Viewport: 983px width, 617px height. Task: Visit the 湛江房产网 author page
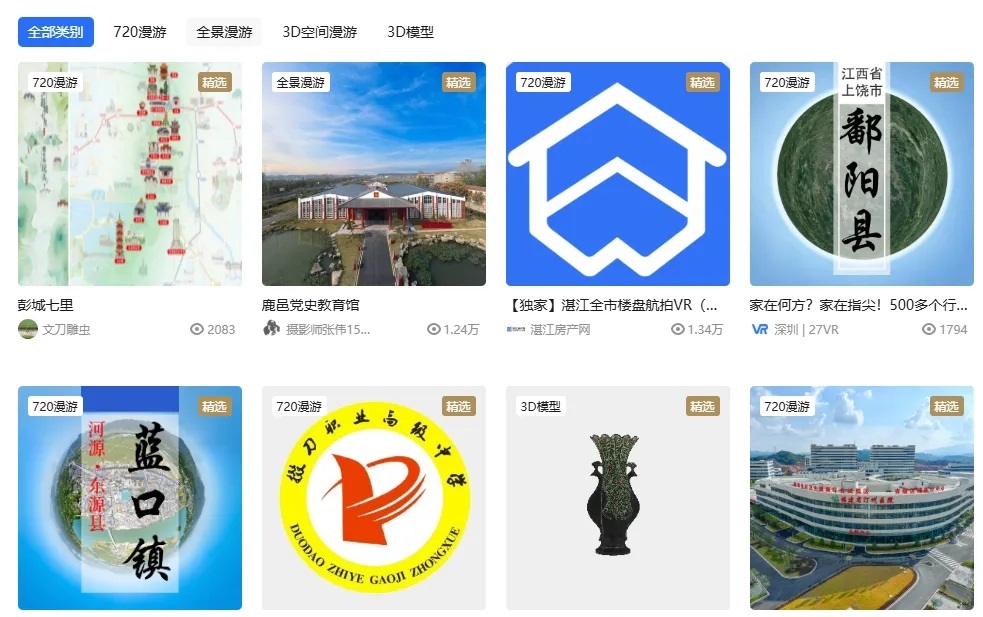tap(560, 329)
